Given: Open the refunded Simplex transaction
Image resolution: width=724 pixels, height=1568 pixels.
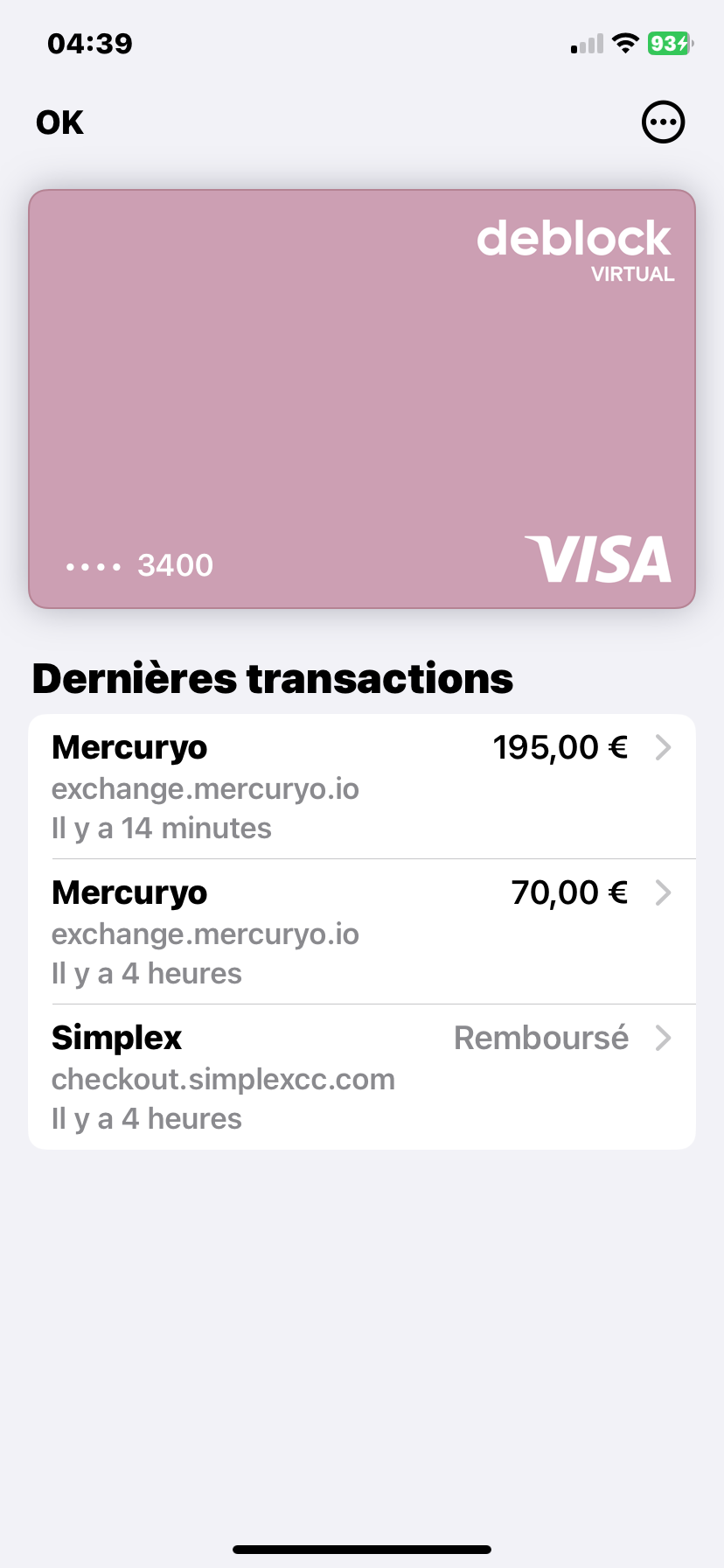Looking at the screenshot, I should tap(362, 1077).
